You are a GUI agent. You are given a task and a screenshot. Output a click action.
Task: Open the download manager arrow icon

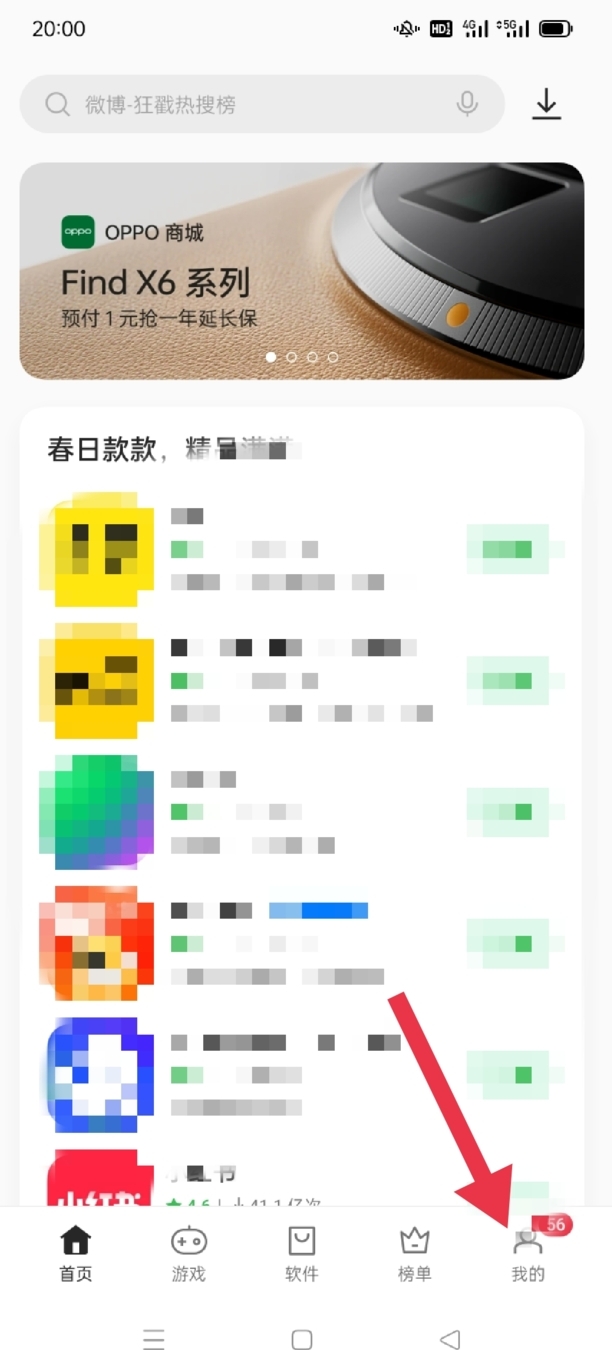pos(546,104)
